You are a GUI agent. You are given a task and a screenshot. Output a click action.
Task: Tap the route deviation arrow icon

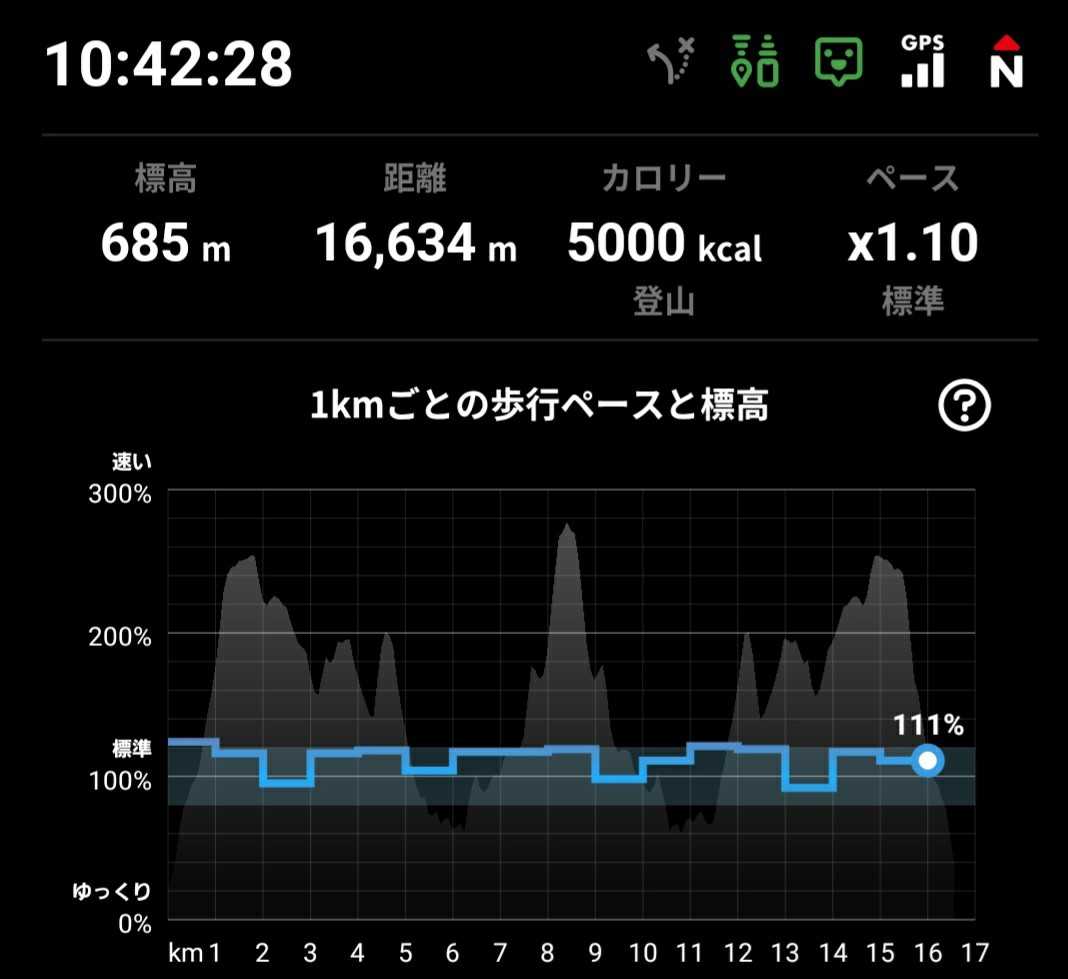tap(671, 62)
